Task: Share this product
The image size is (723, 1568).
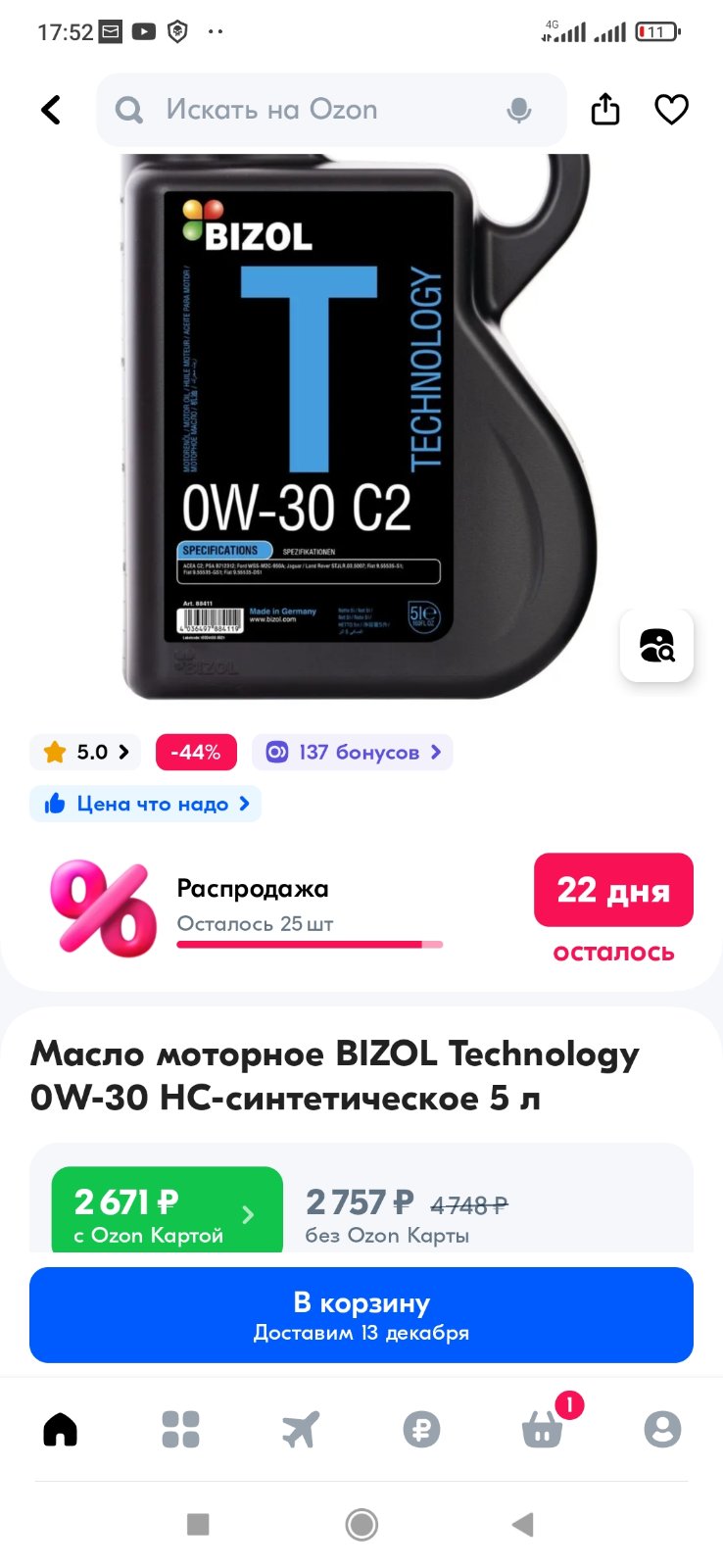Action: [605, 109]
